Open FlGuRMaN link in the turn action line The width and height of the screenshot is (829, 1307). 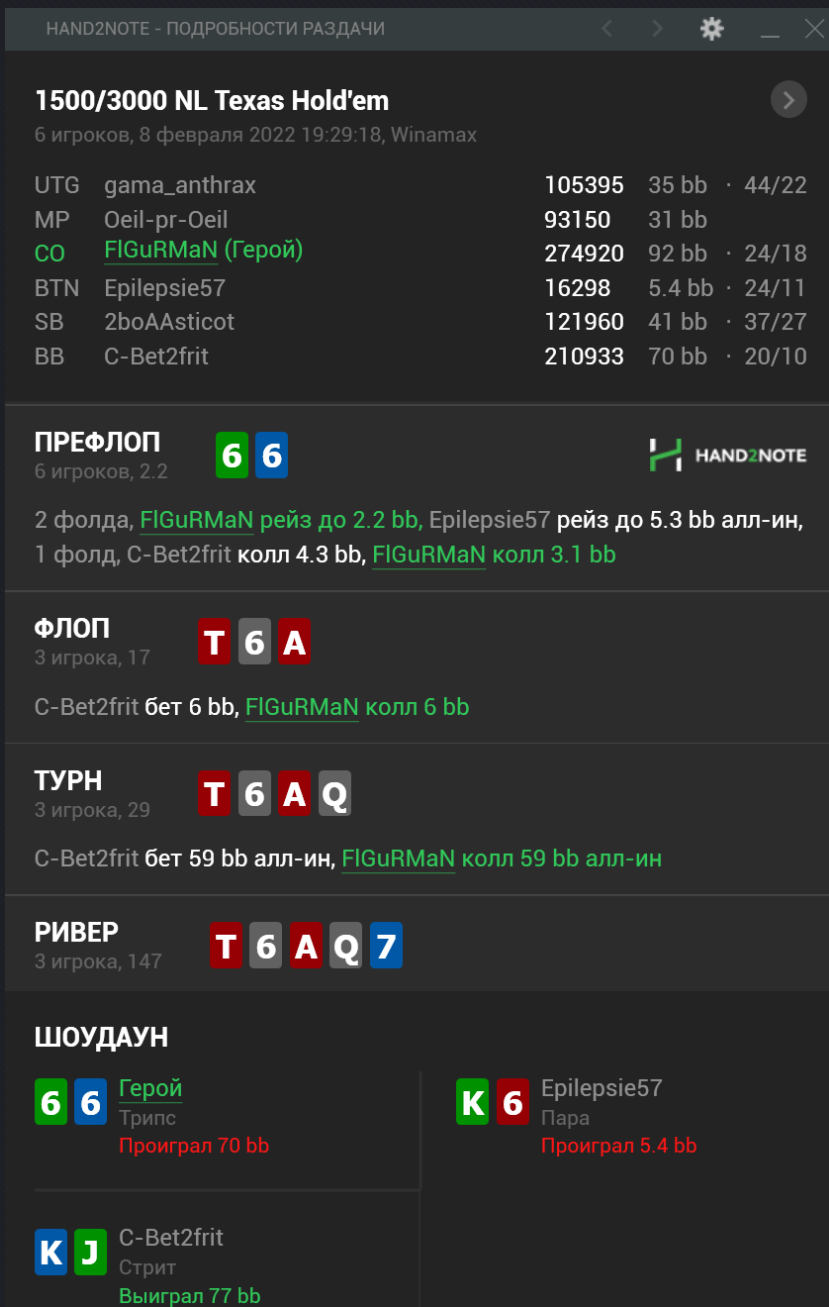tap(398, 858)
